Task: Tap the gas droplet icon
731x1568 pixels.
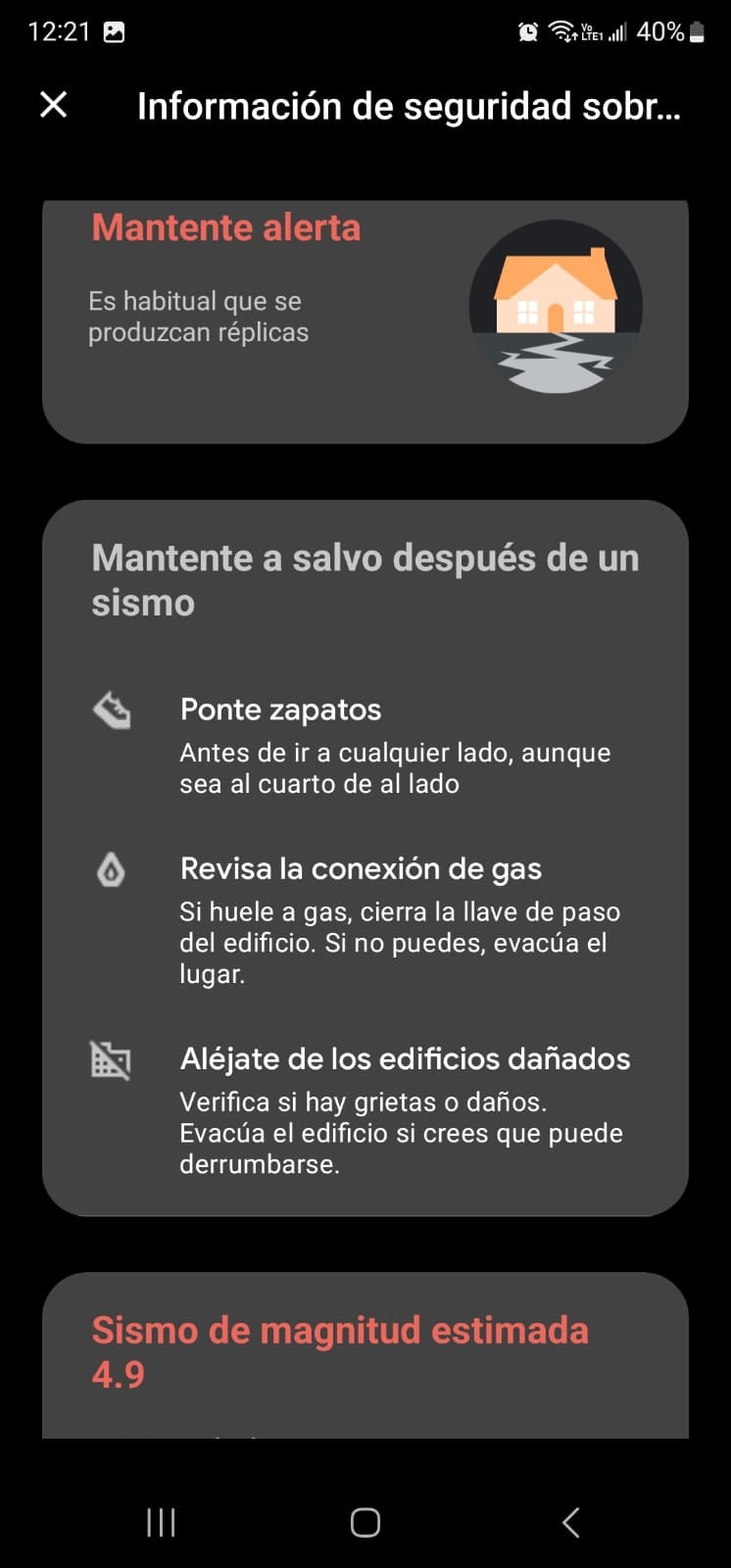Action: 110,870
